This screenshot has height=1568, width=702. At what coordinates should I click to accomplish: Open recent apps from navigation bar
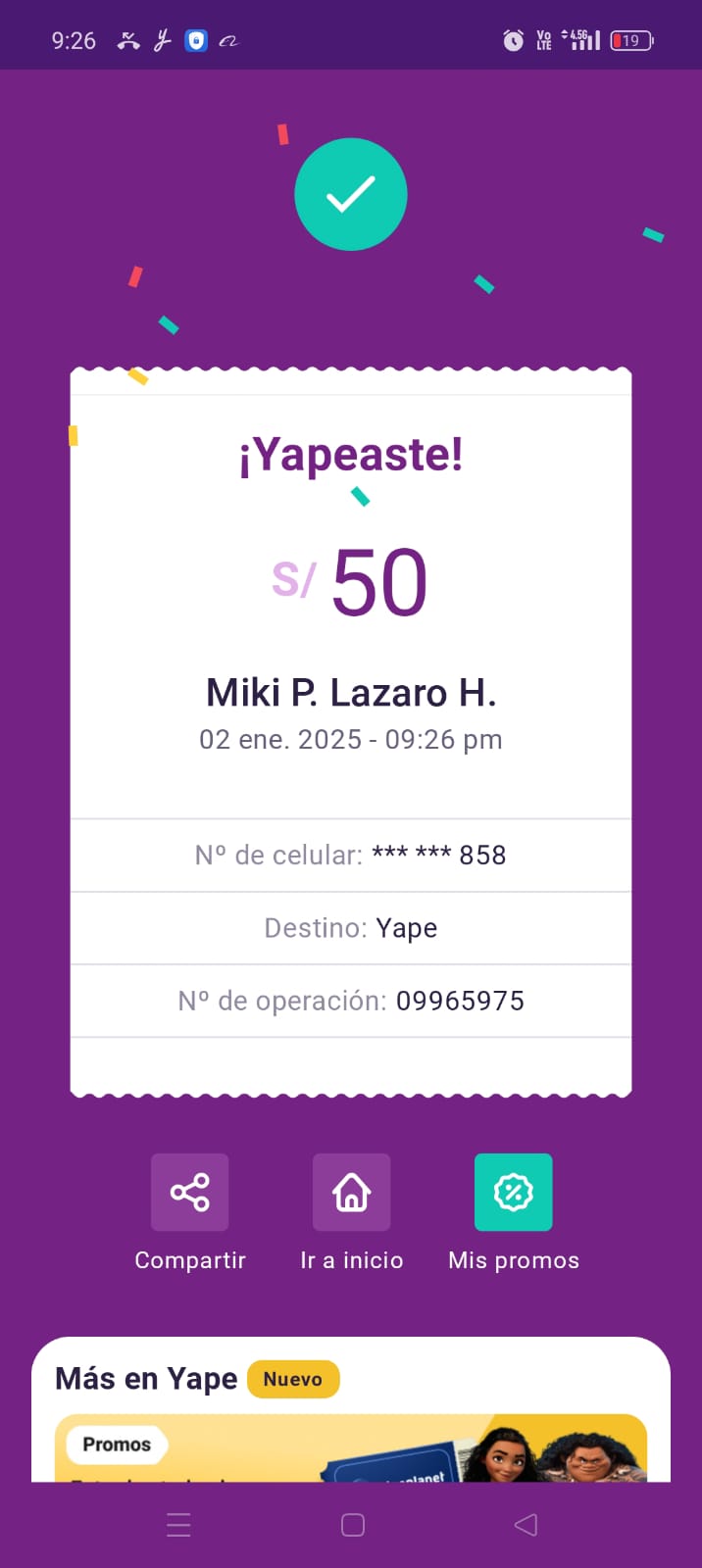178,1525
